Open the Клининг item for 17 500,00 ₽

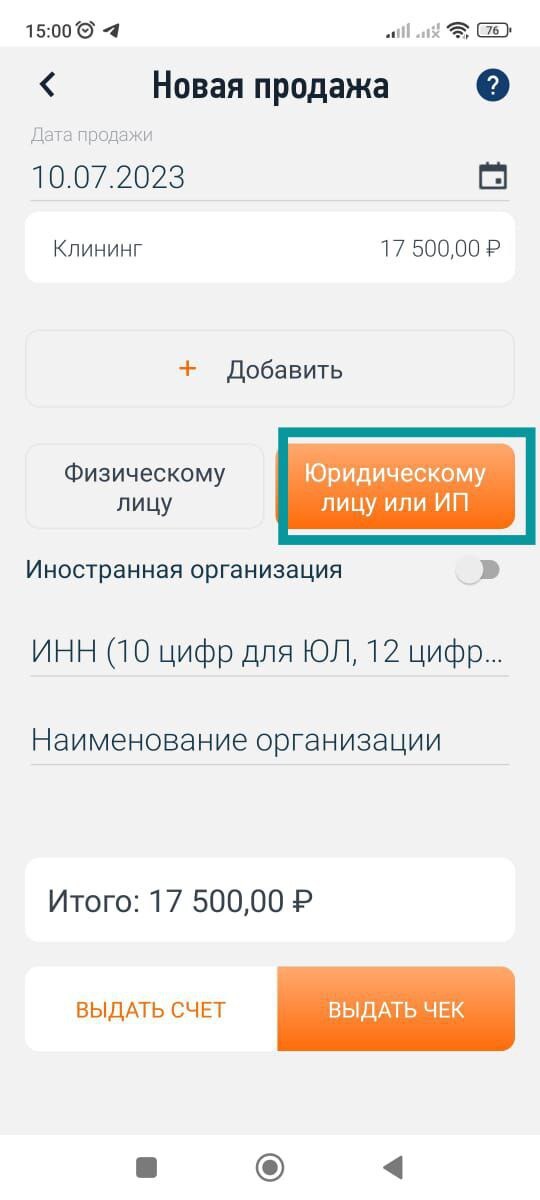click(x=270, y=247)
